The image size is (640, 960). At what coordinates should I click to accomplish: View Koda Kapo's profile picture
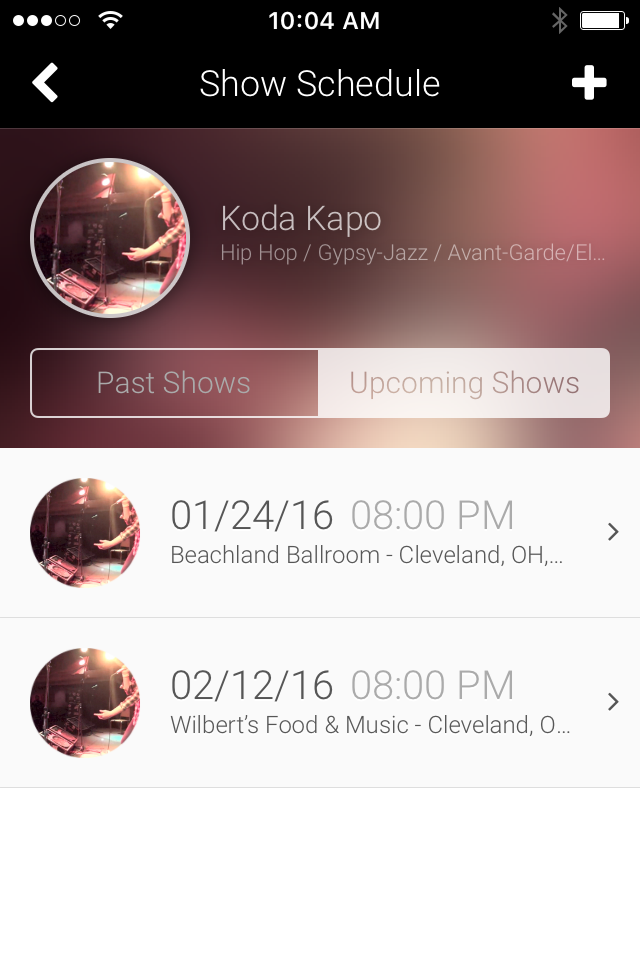tap(110, 238)
